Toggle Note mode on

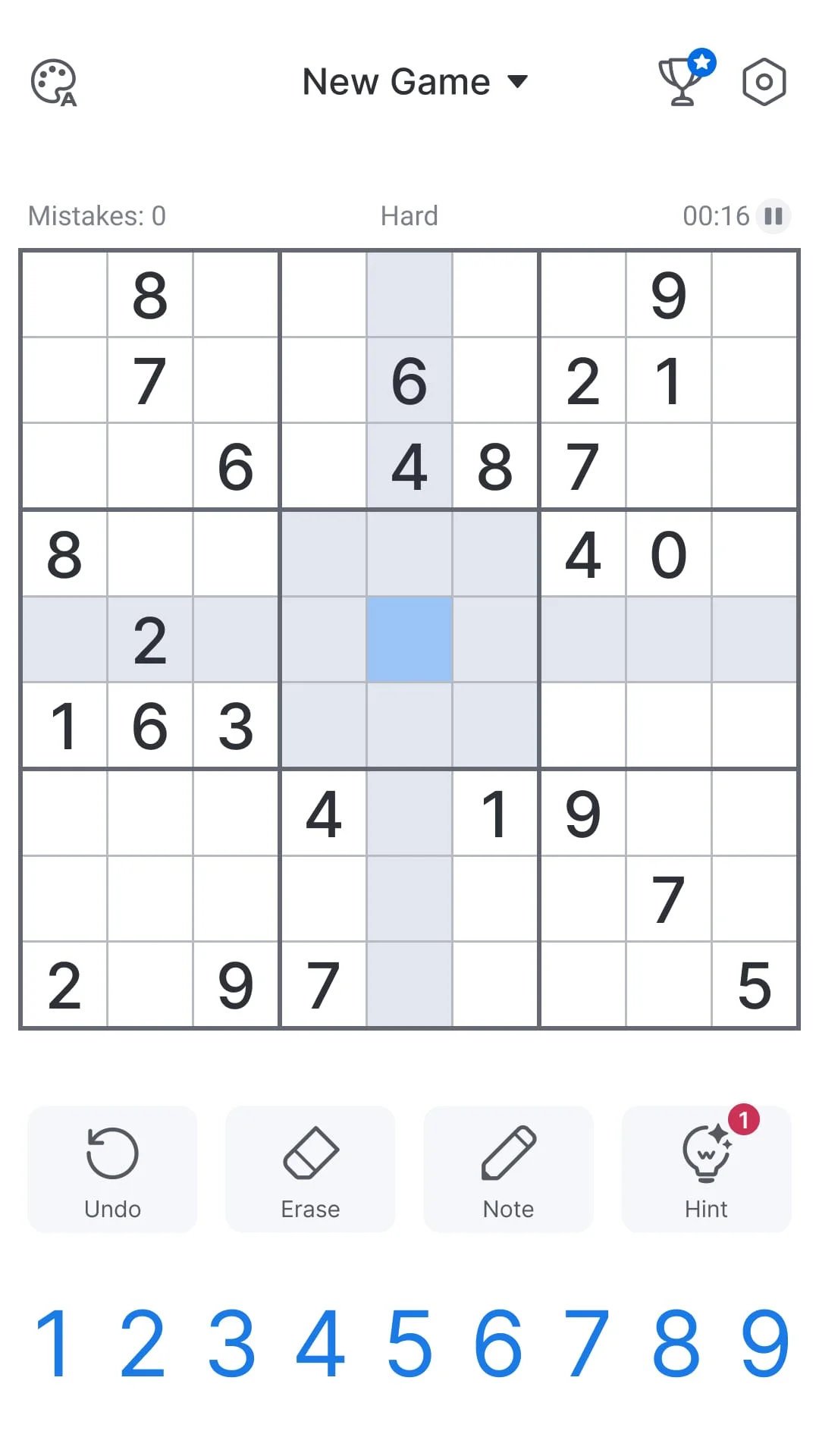(x=507, y=1169)
